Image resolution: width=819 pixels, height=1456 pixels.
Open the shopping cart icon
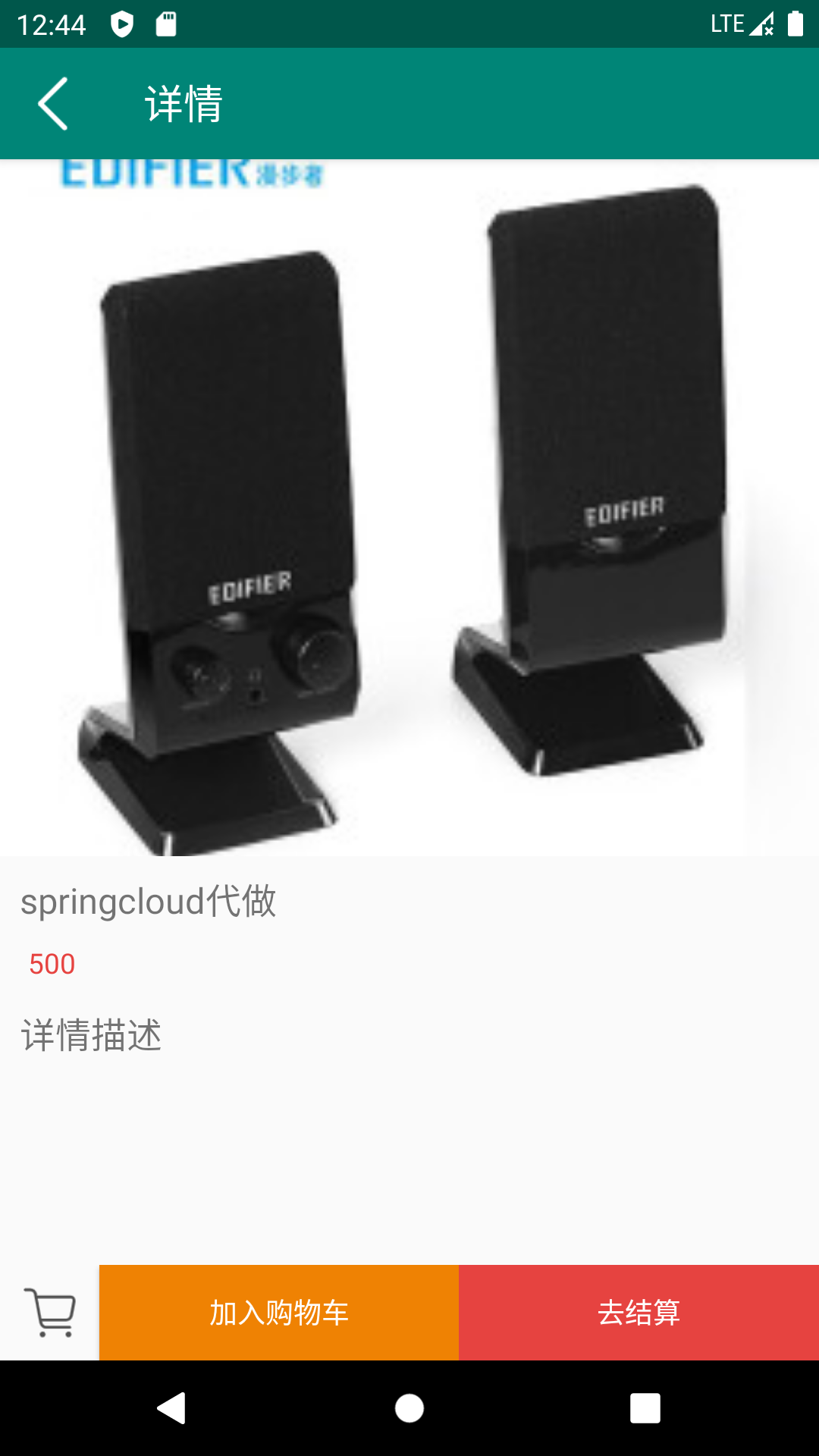pyautogui.click(x=50, y=1312)
